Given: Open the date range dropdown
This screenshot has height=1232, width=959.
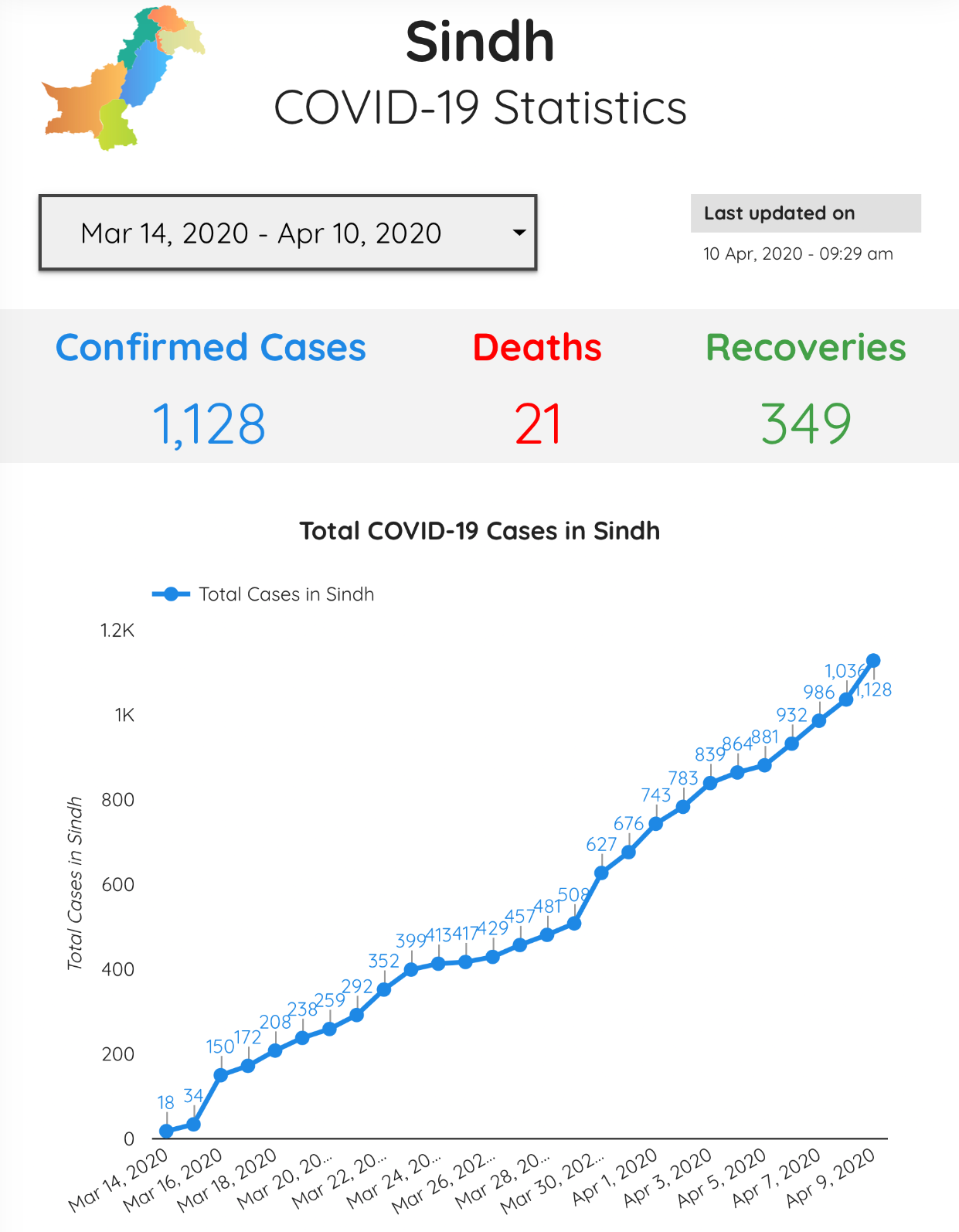Looking at the screenshot, I should pos(287,233).
